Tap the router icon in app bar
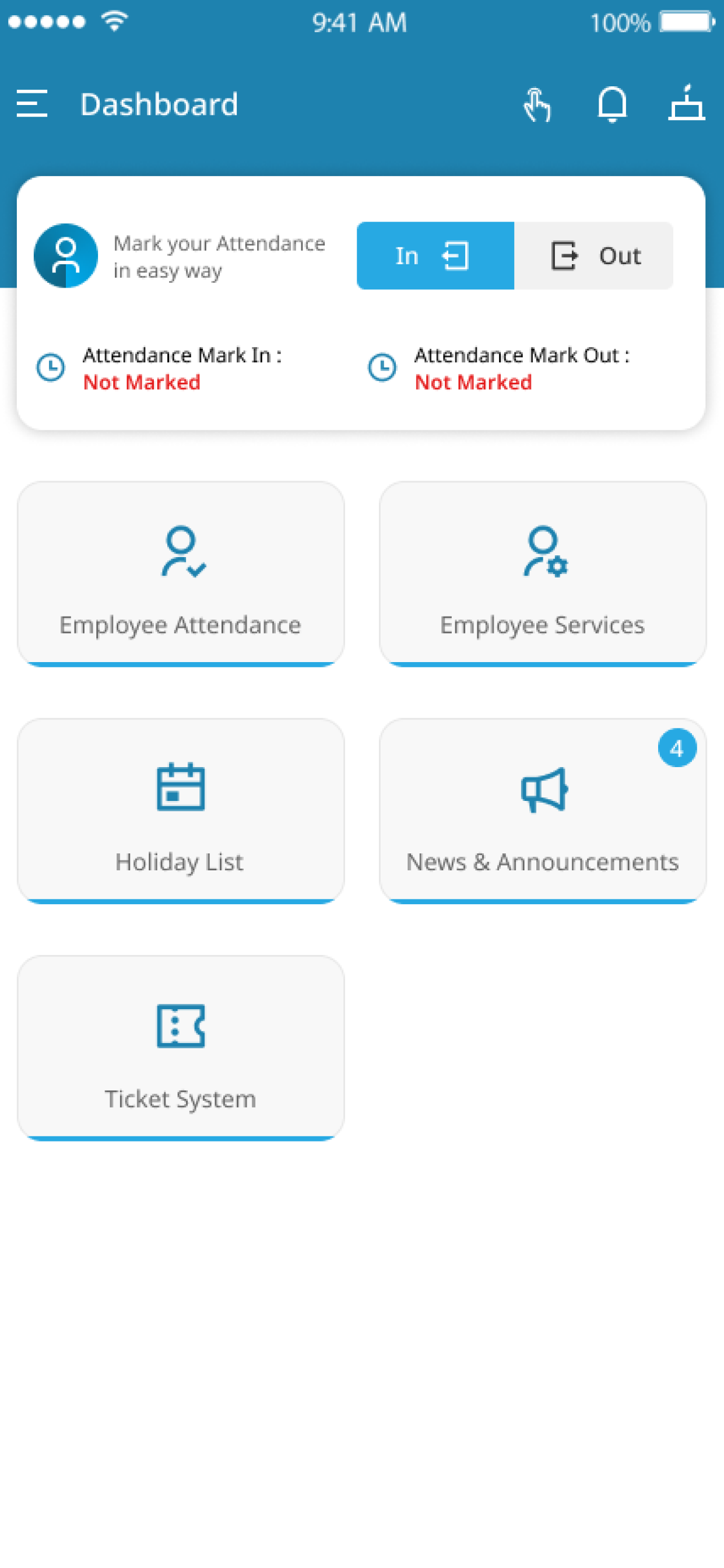This screenshot has height=1568, width=724. point(686,103)
